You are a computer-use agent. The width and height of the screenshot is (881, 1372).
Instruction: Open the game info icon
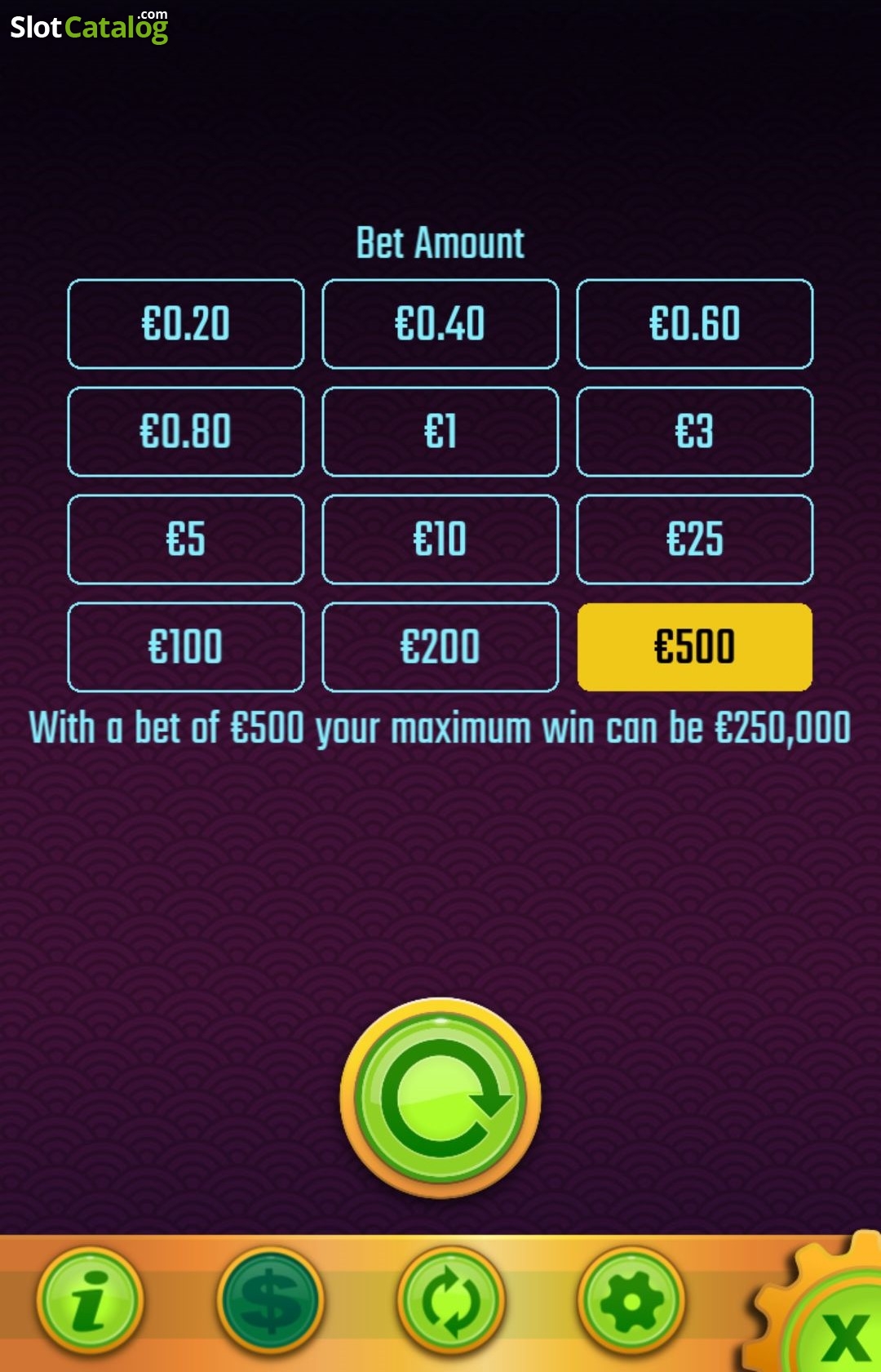coord(91,1301)
